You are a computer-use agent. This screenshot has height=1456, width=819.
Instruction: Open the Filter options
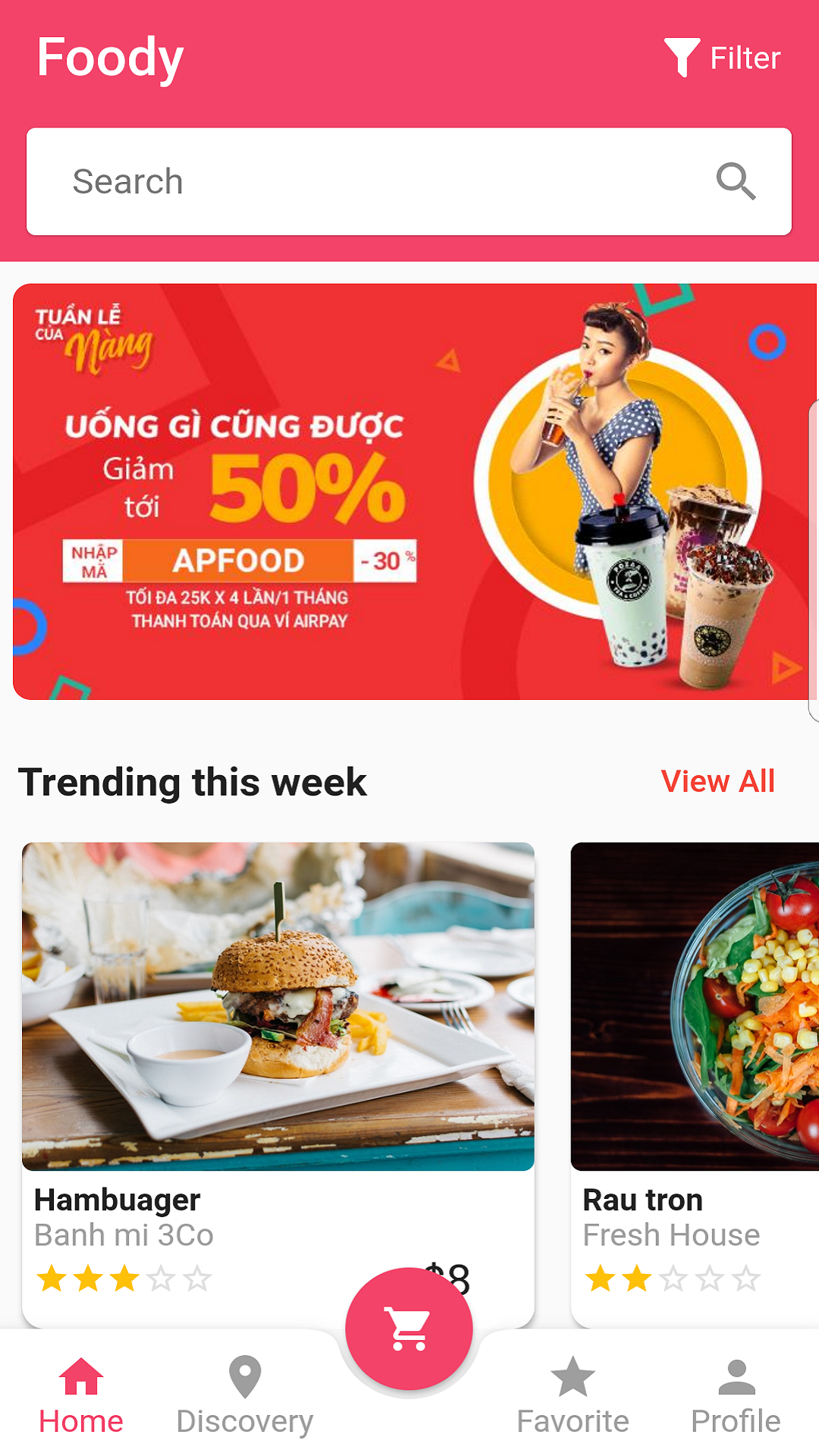pos(722,58)
